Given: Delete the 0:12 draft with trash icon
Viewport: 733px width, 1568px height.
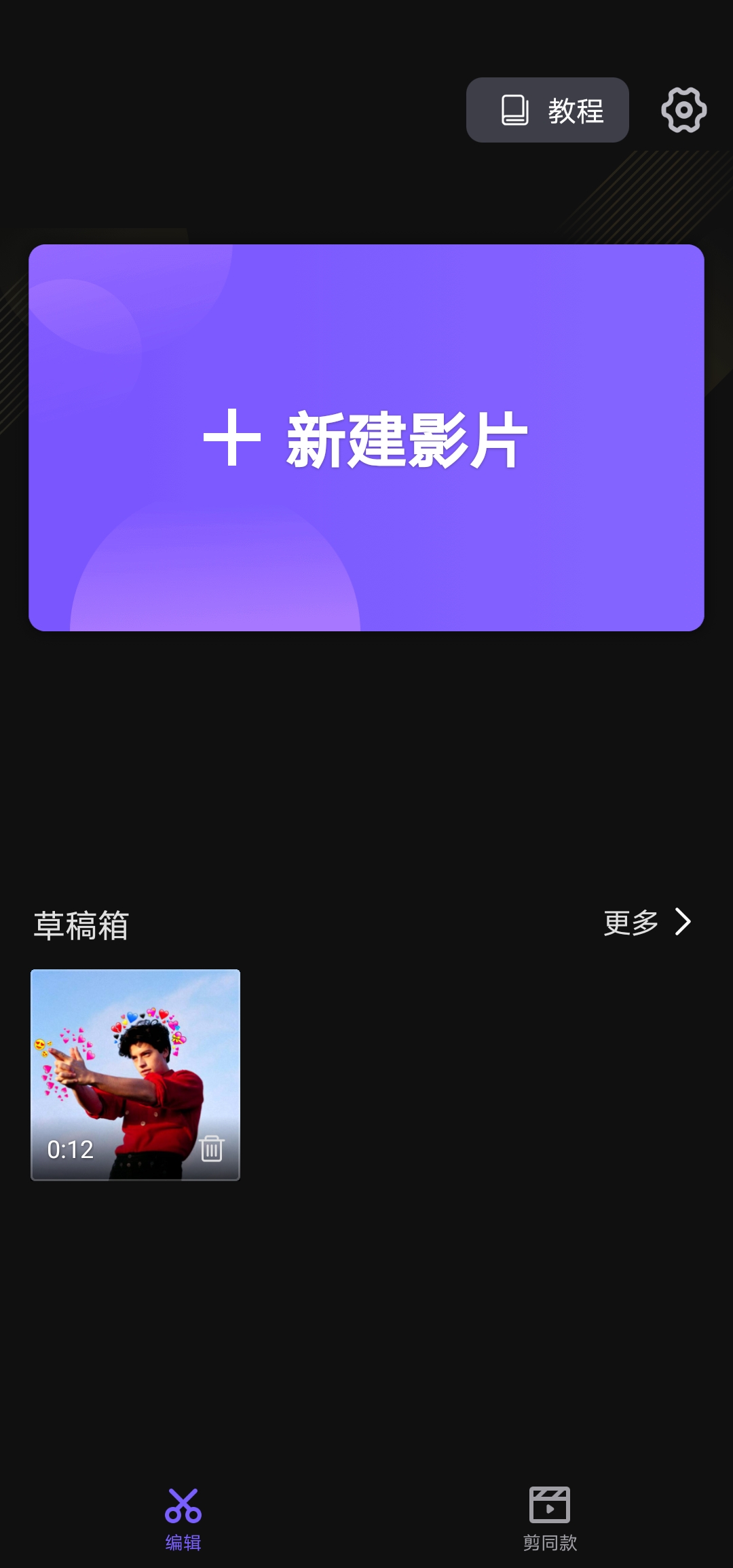Looking at the screenshot, I should [212, 1149].
